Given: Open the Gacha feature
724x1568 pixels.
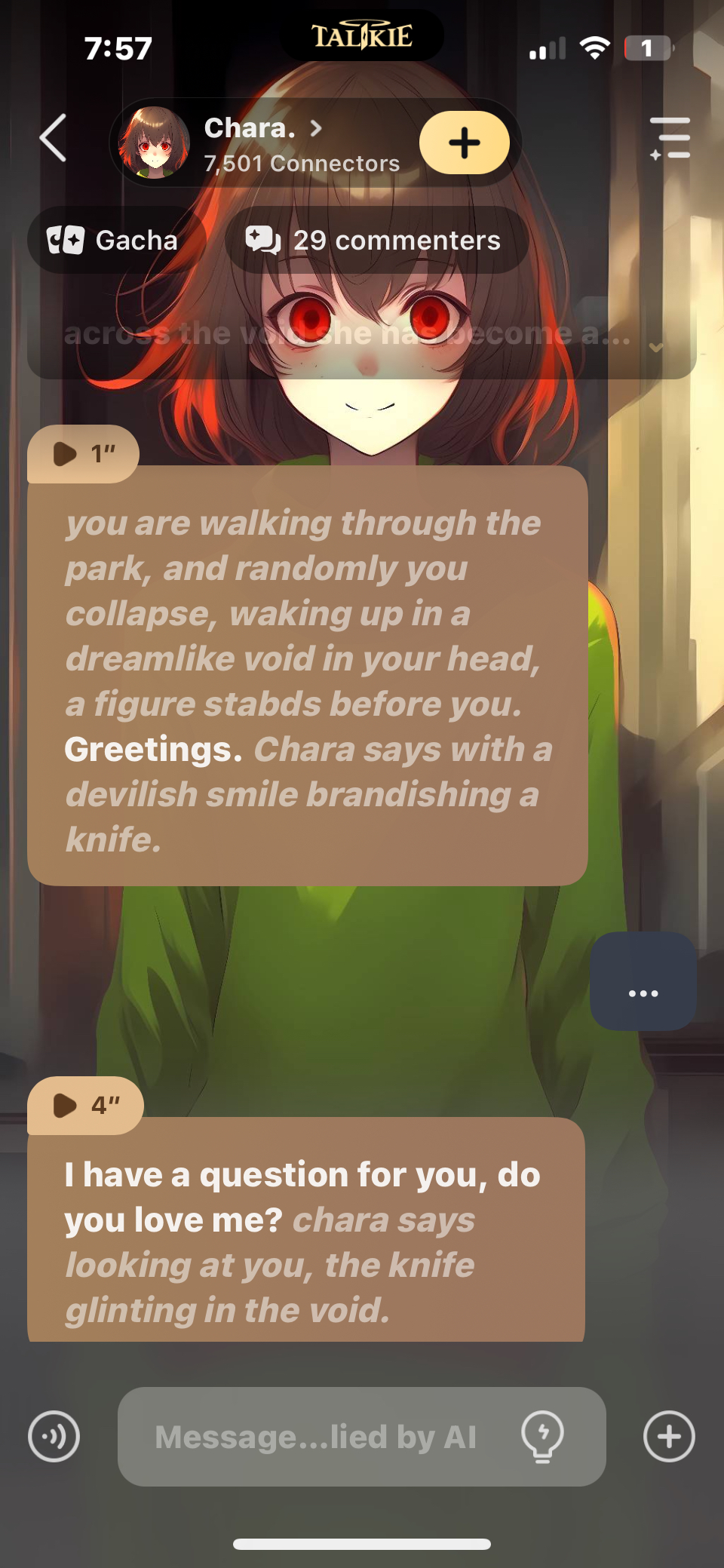Looking at the screenshot, I should [113, 241].
